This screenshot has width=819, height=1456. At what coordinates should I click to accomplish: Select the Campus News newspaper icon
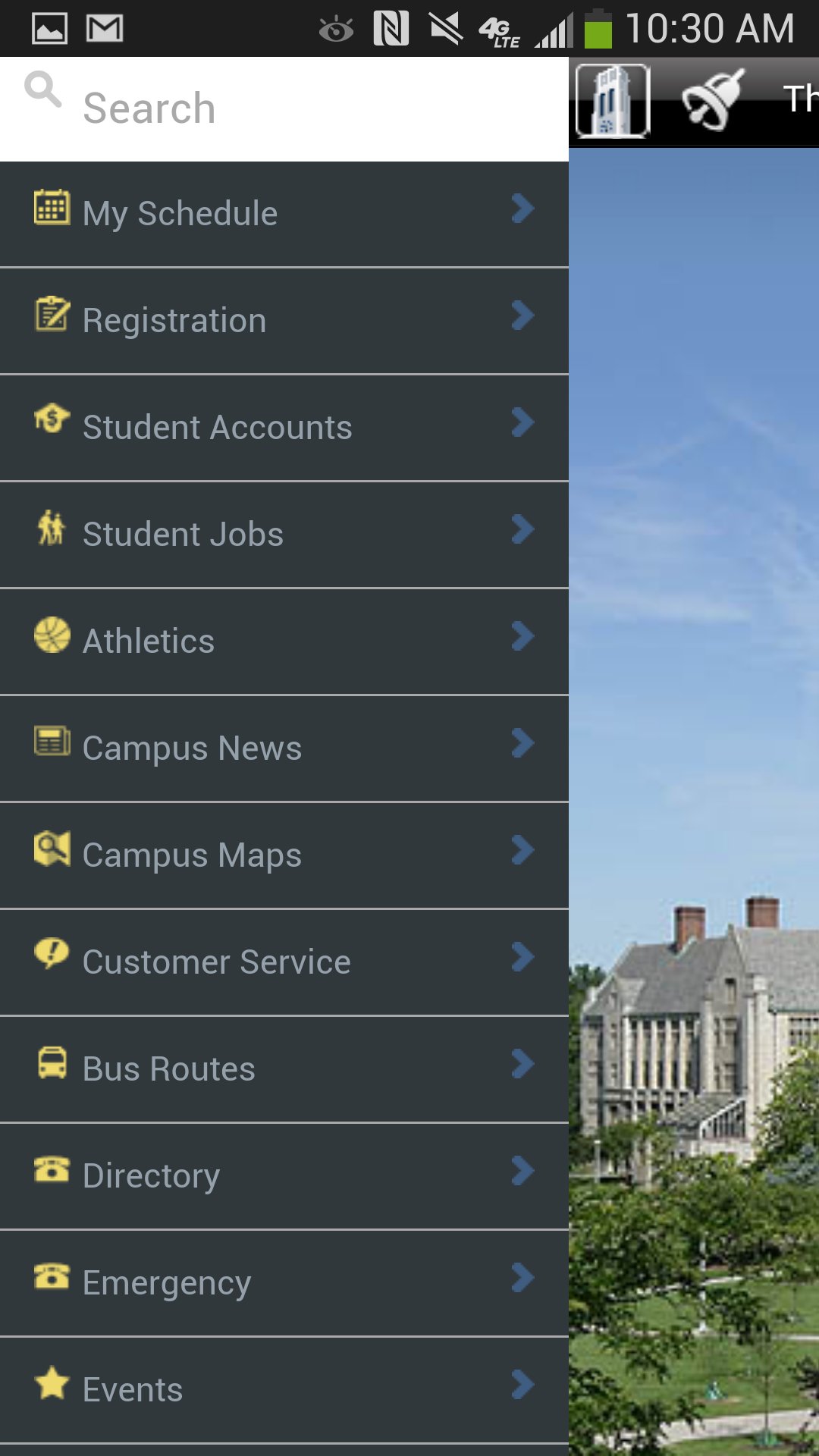[x=50, y=747]
